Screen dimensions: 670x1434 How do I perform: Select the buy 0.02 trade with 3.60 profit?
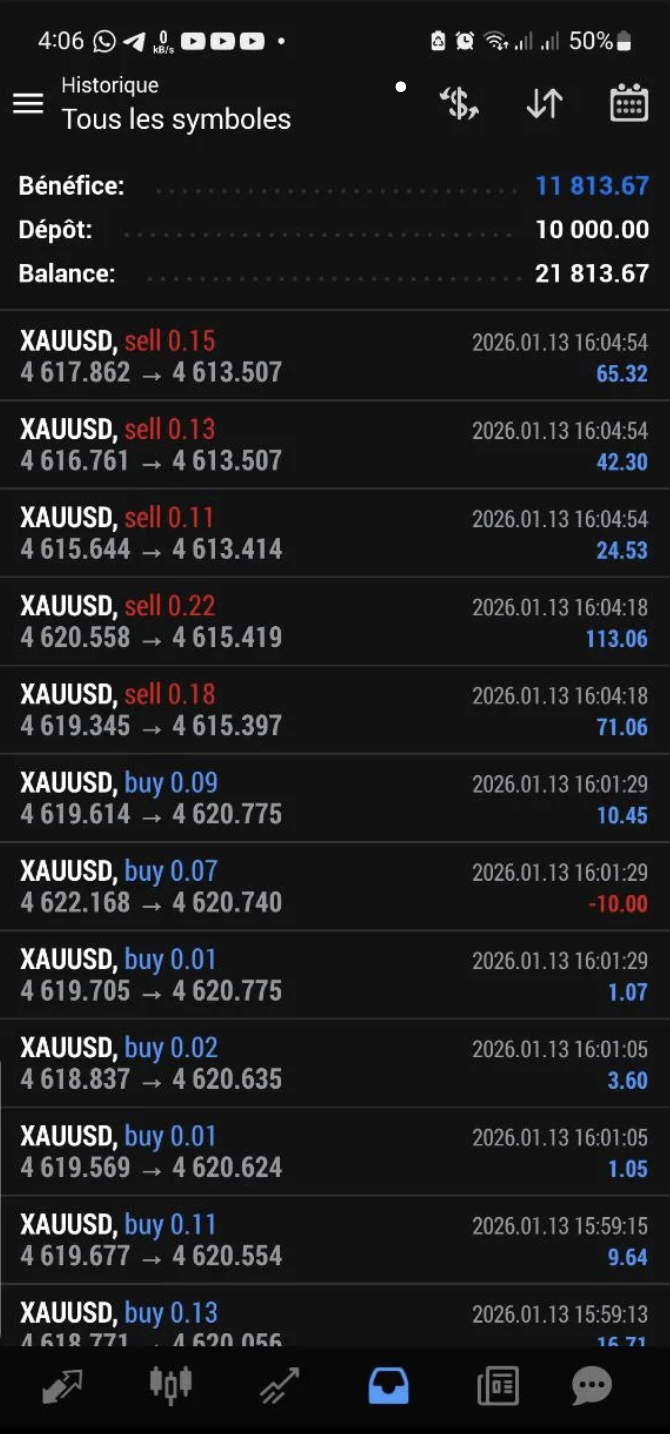334,1063
